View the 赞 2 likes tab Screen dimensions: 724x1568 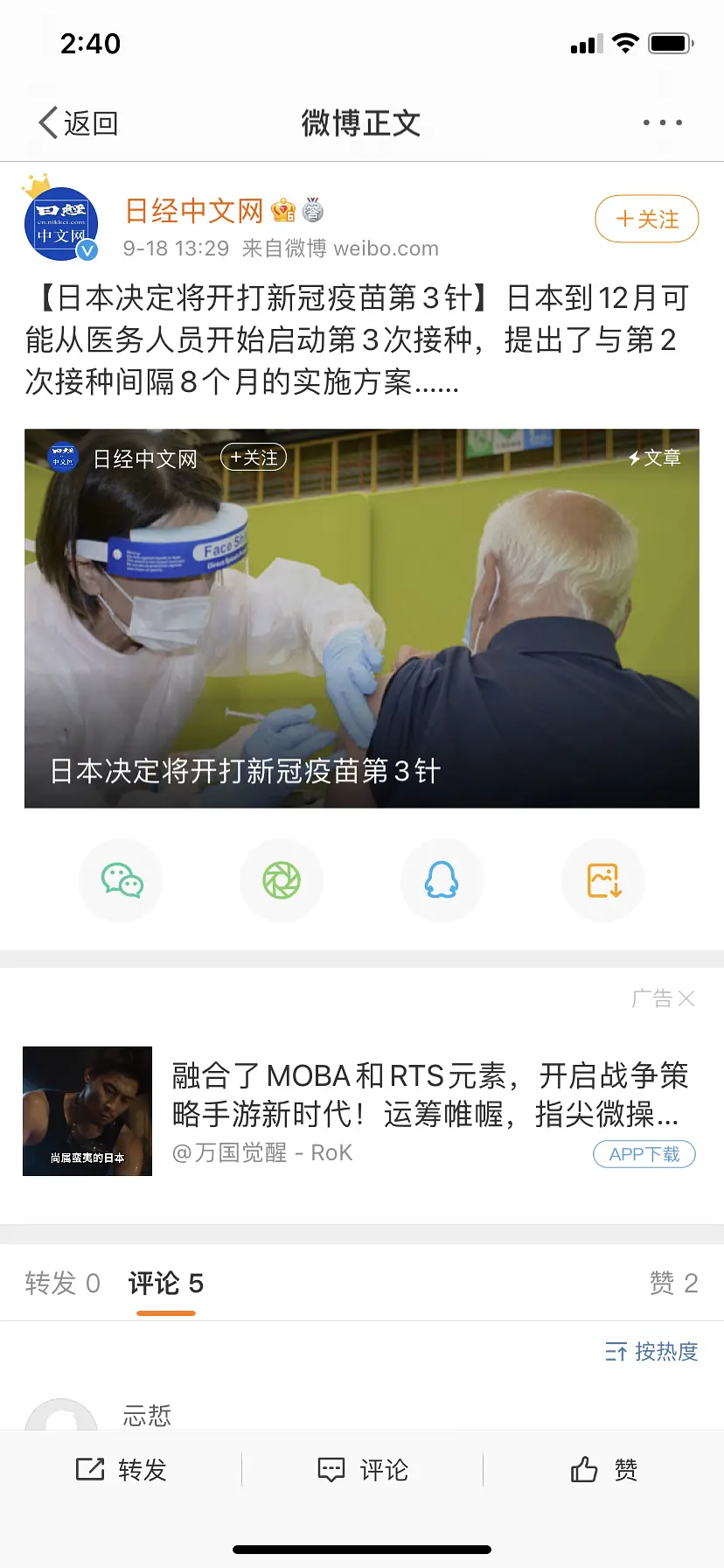tap(673, 1284)
